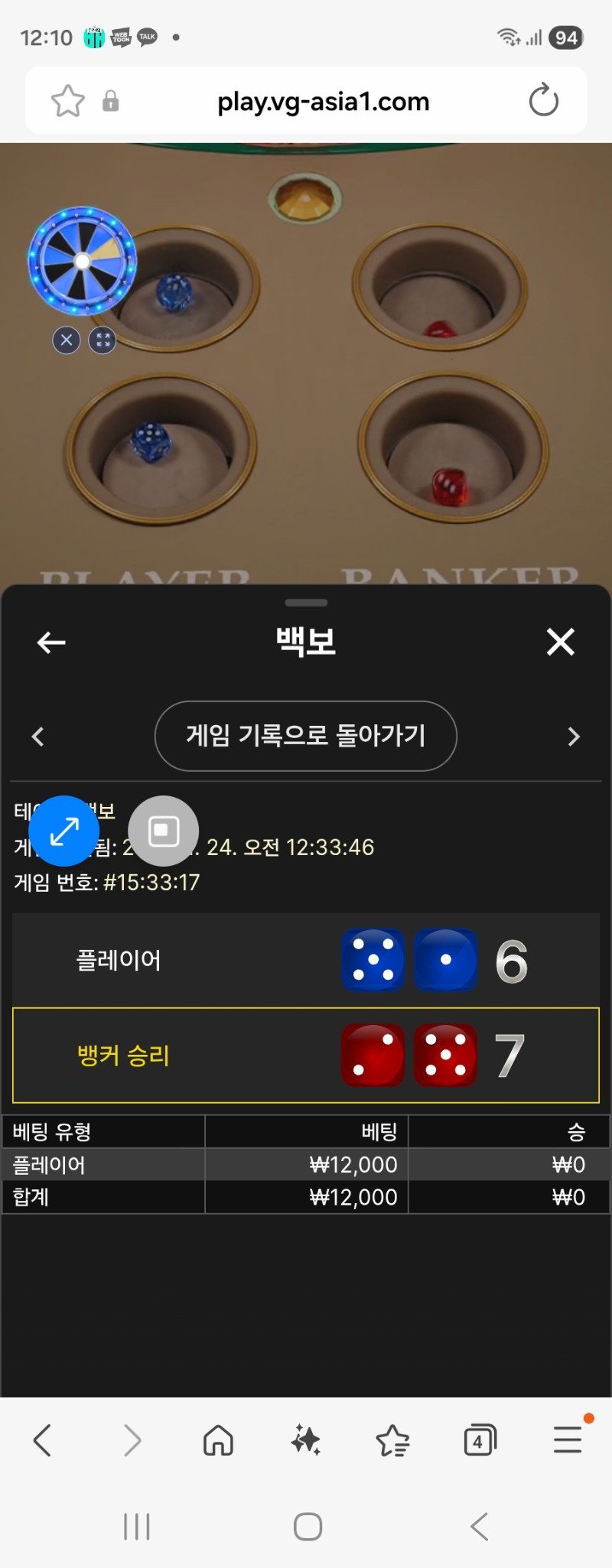Go to the previous browser page
Image resolution: width=612 pixels, height=1568 pixels.
(x=43, y=1440)
